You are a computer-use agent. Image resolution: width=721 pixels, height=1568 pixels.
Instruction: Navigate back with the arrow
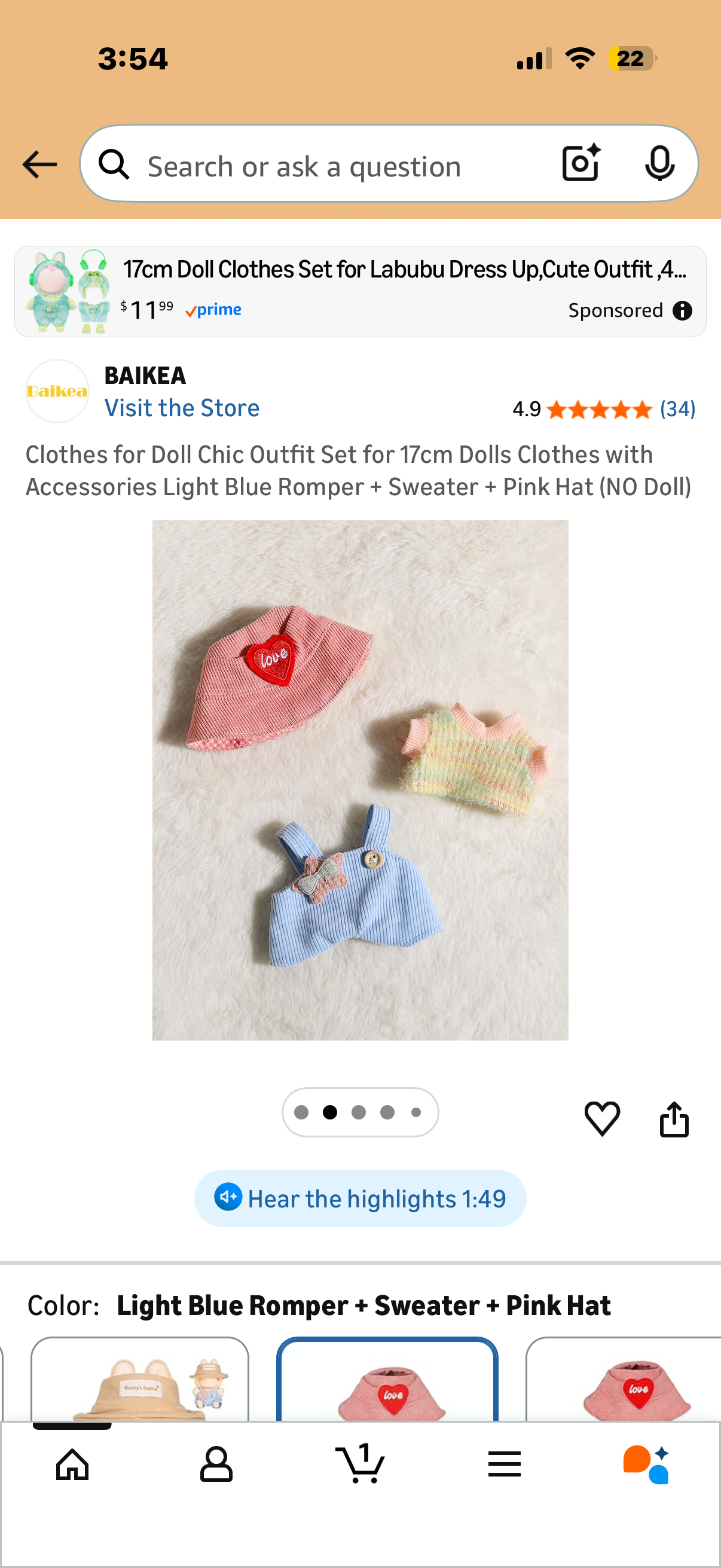coord(39,163)
